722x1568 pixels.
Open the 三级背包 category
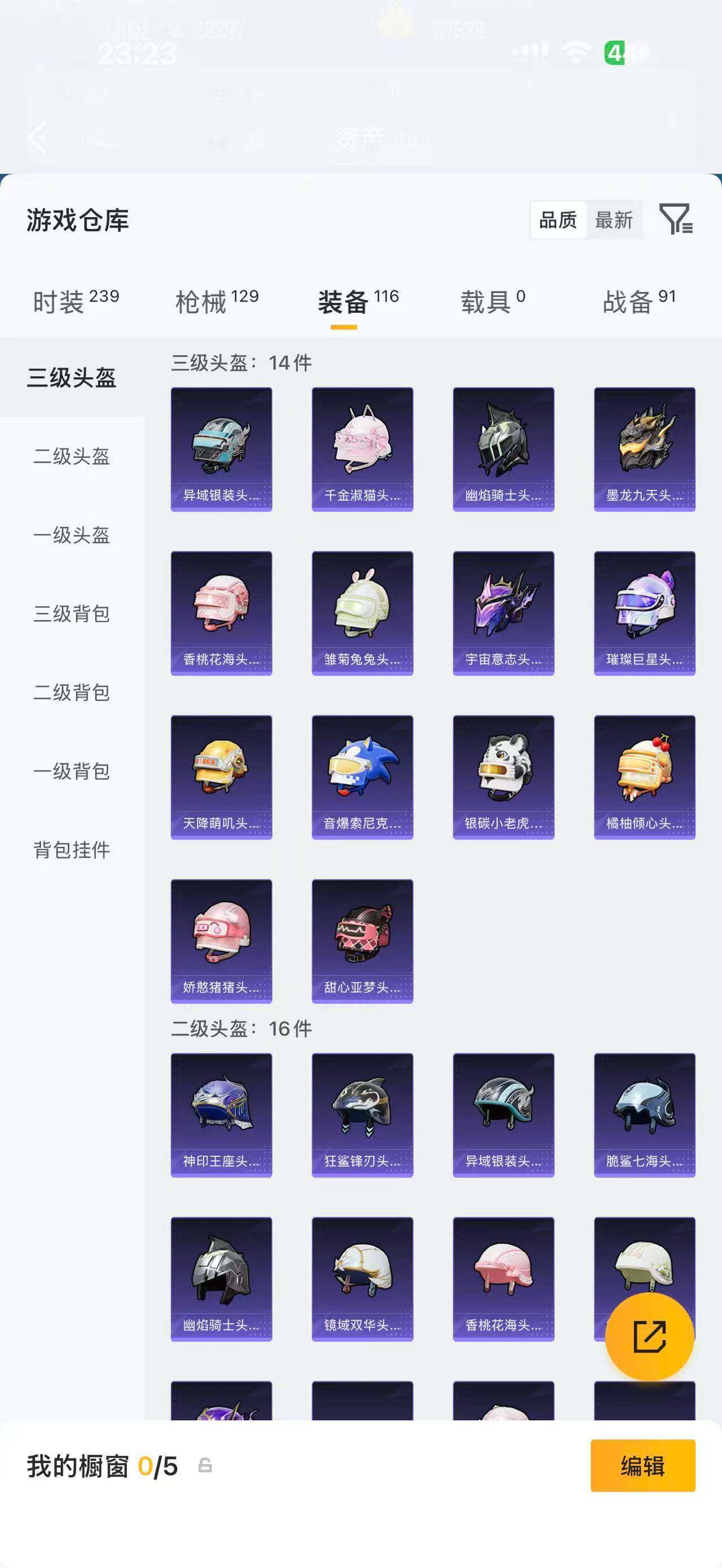pyautogui.click(x=72, y=613)
